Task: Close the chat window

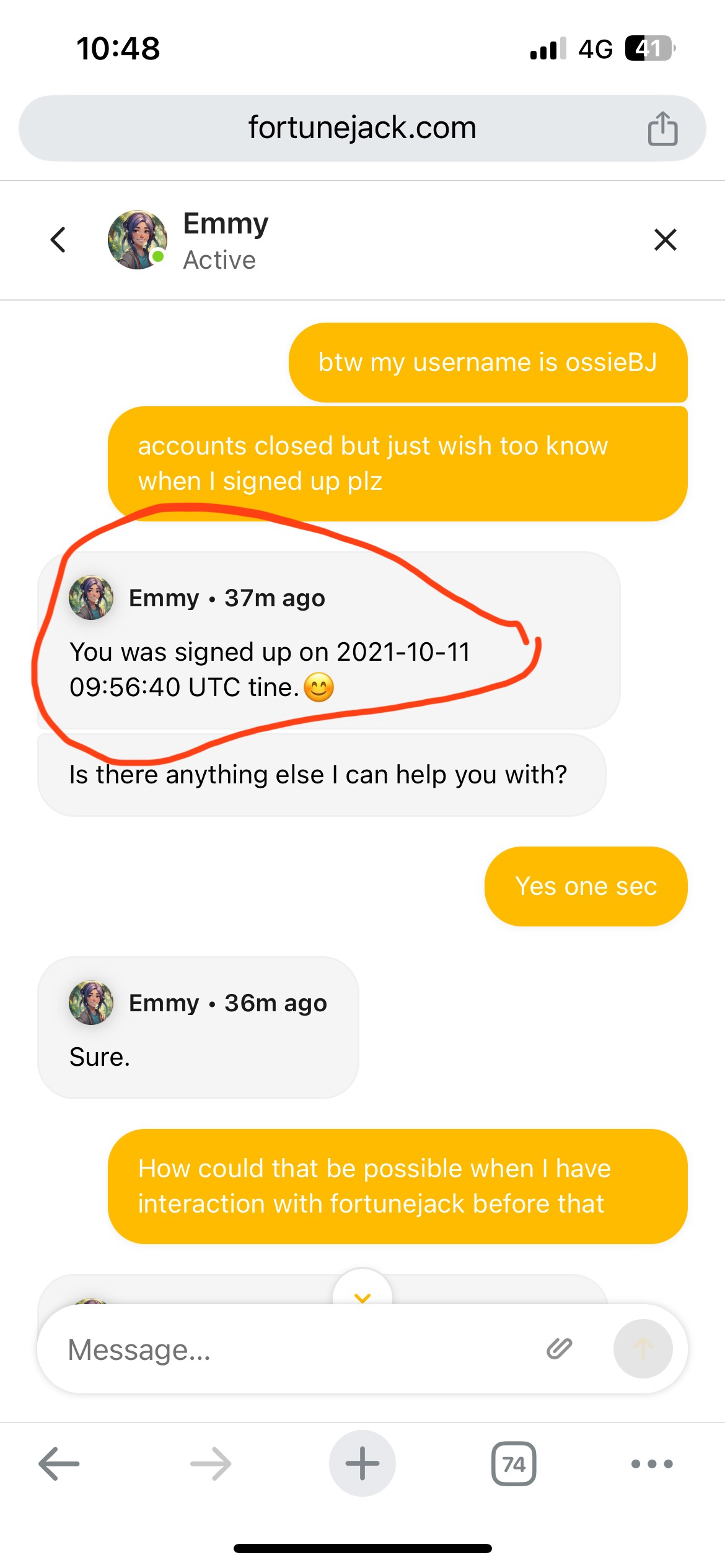Action: click(x=665, y=240)
